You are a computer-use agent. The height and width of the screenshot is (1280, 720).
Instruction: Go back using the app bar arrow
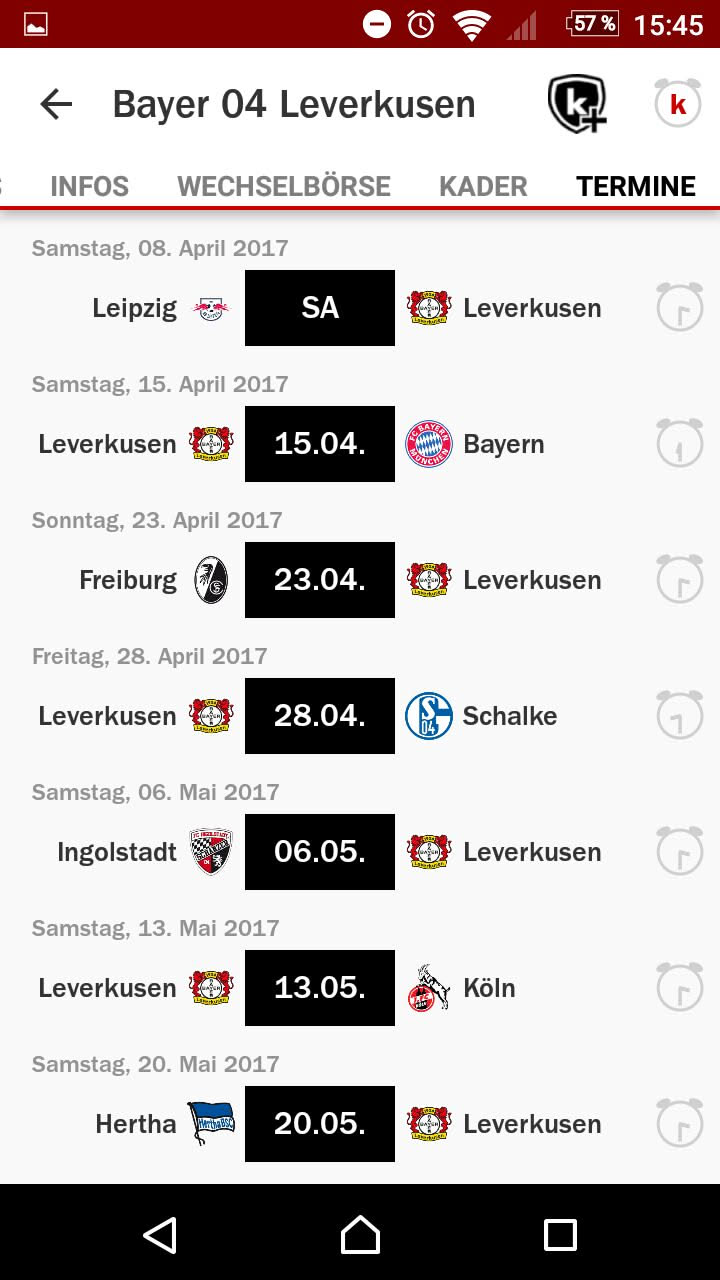[x=56, y=104]
